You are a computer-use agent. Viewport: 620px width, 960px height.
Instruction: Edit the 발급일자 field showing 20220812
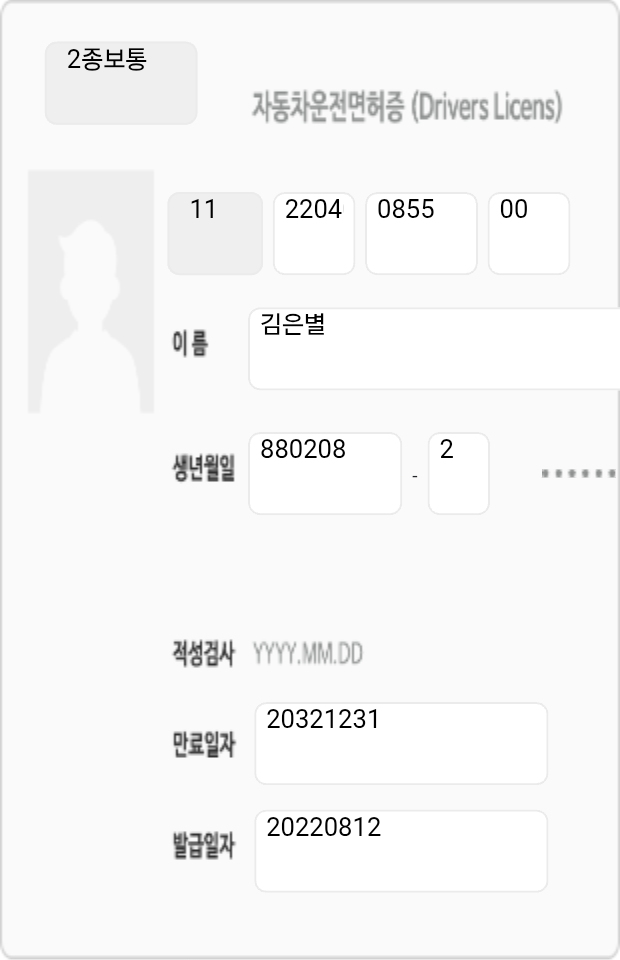pos(401,851)
